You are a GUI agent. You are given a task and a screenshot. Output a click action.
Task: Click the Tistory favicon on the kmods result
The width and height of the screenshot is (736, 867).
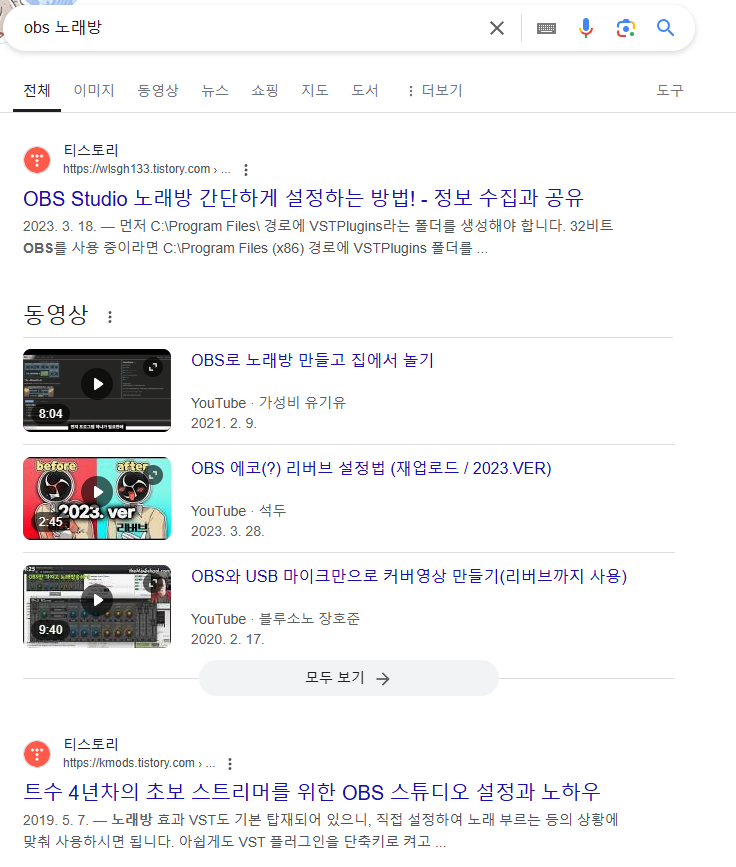tap(37, 753)
